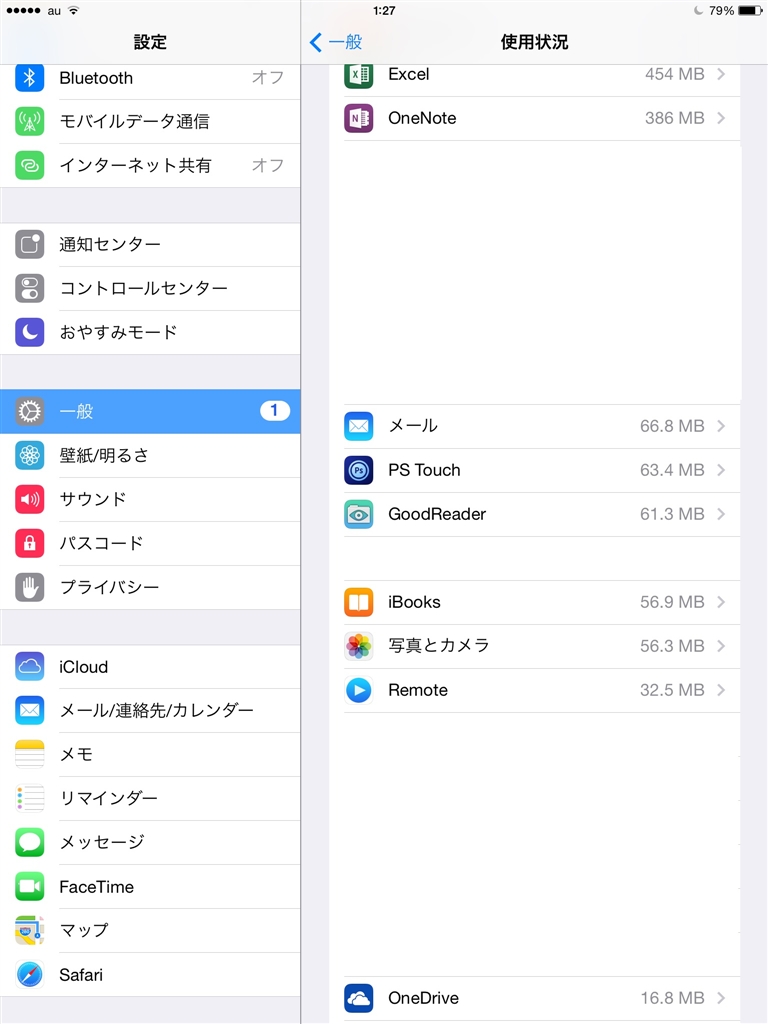Open Safari settings
Screen dimensions: 768x1024
150,975
